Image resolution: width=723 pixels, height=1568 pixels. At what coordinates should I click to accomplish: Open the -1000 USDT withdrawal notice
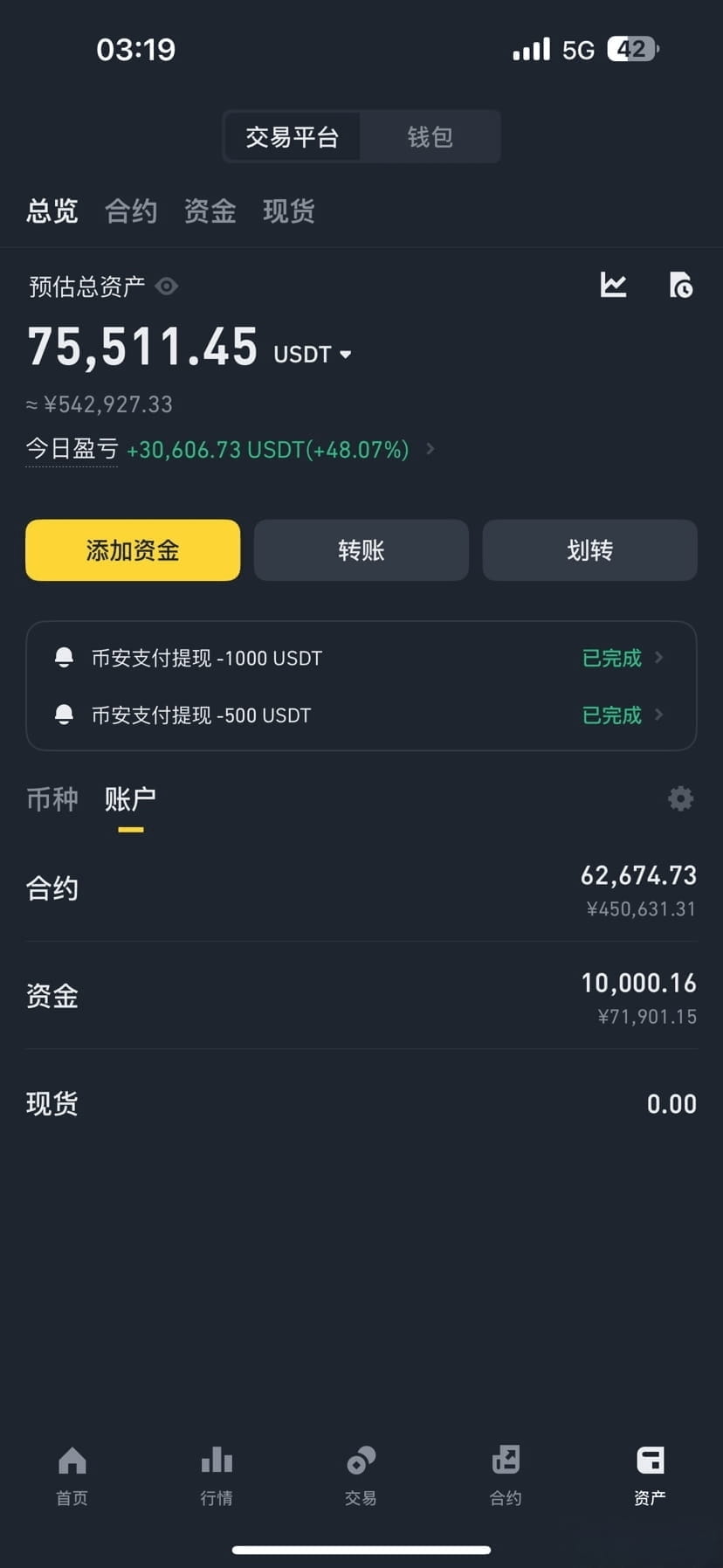coord(361,658)
